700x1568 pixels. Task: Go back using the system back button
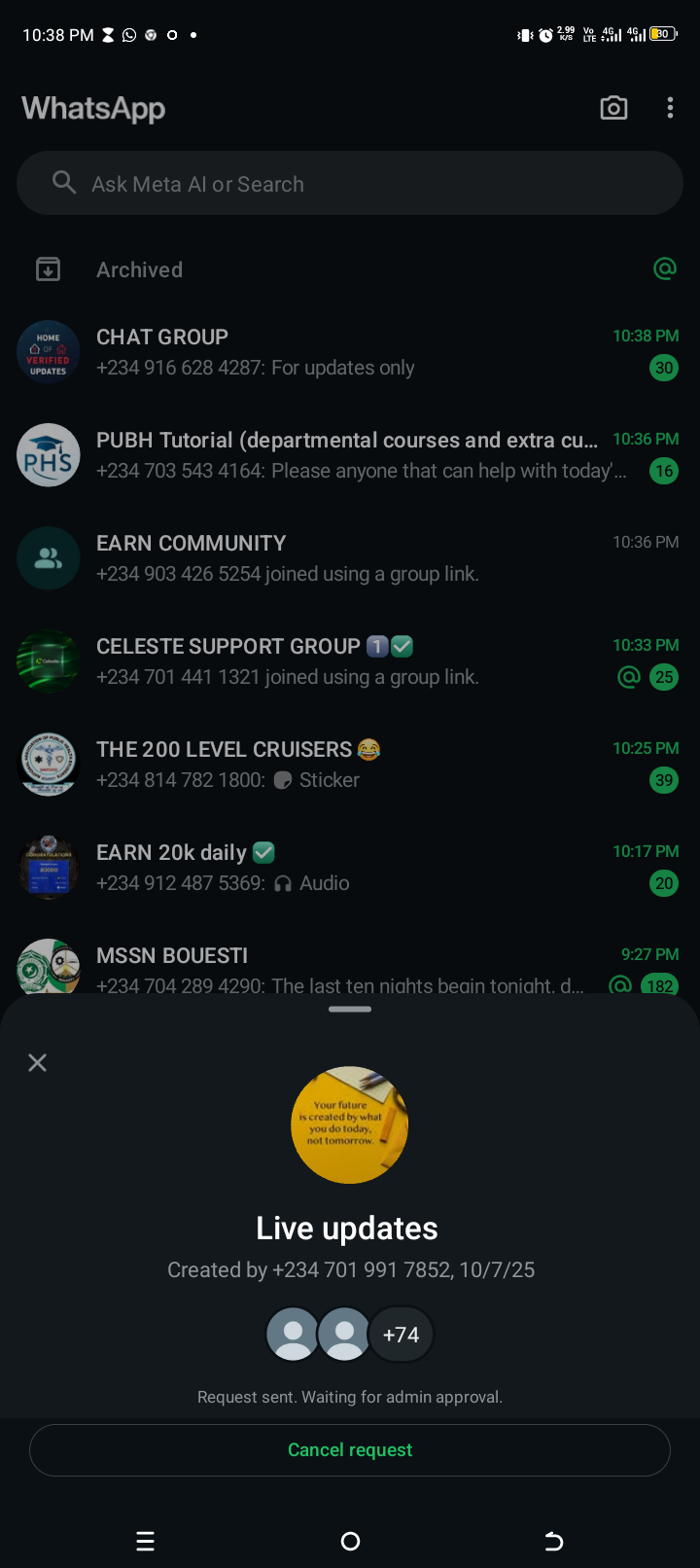[553, 1541]
